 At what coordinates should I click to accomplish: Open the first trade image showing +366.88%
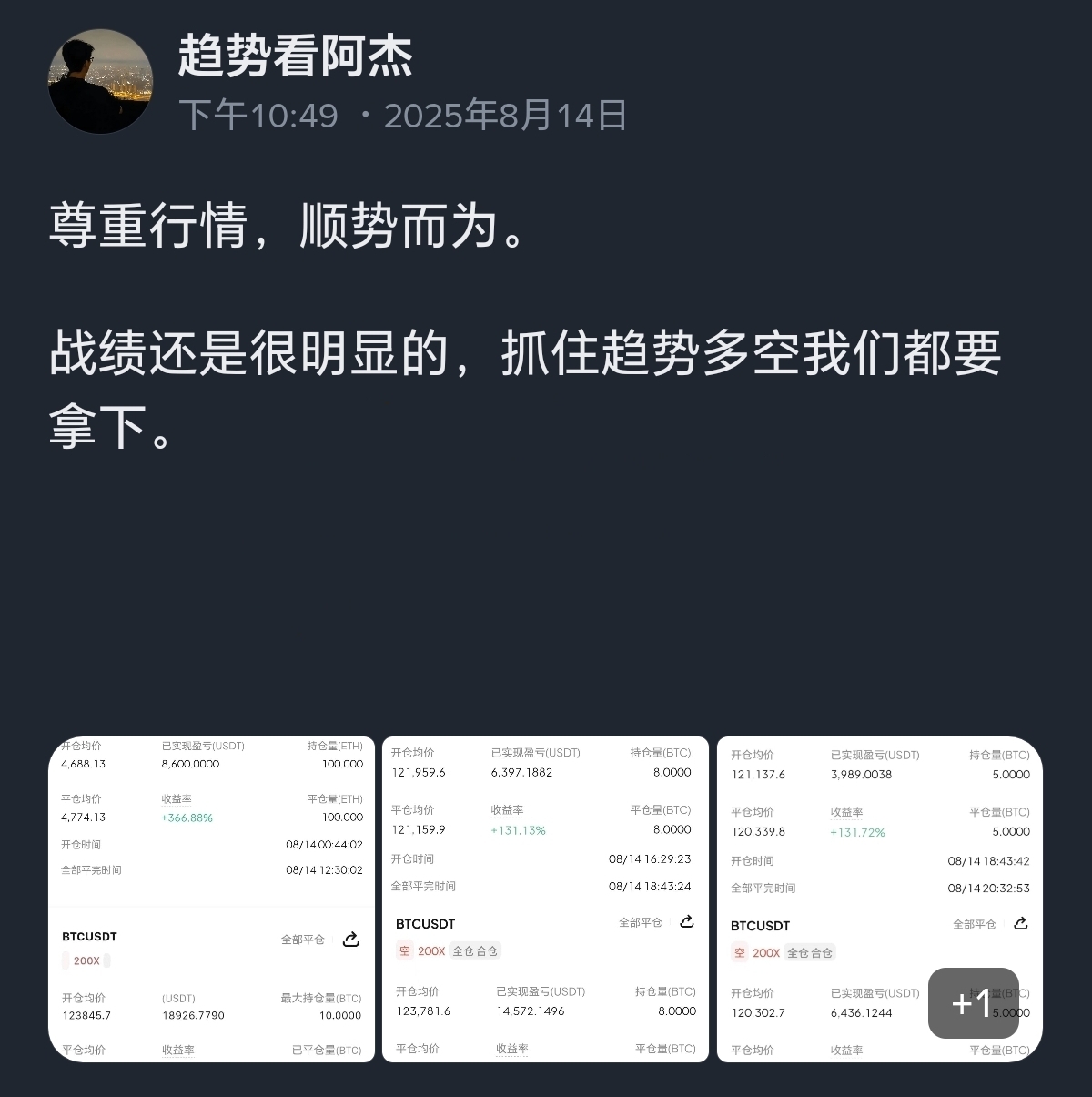tap(211, 899)
